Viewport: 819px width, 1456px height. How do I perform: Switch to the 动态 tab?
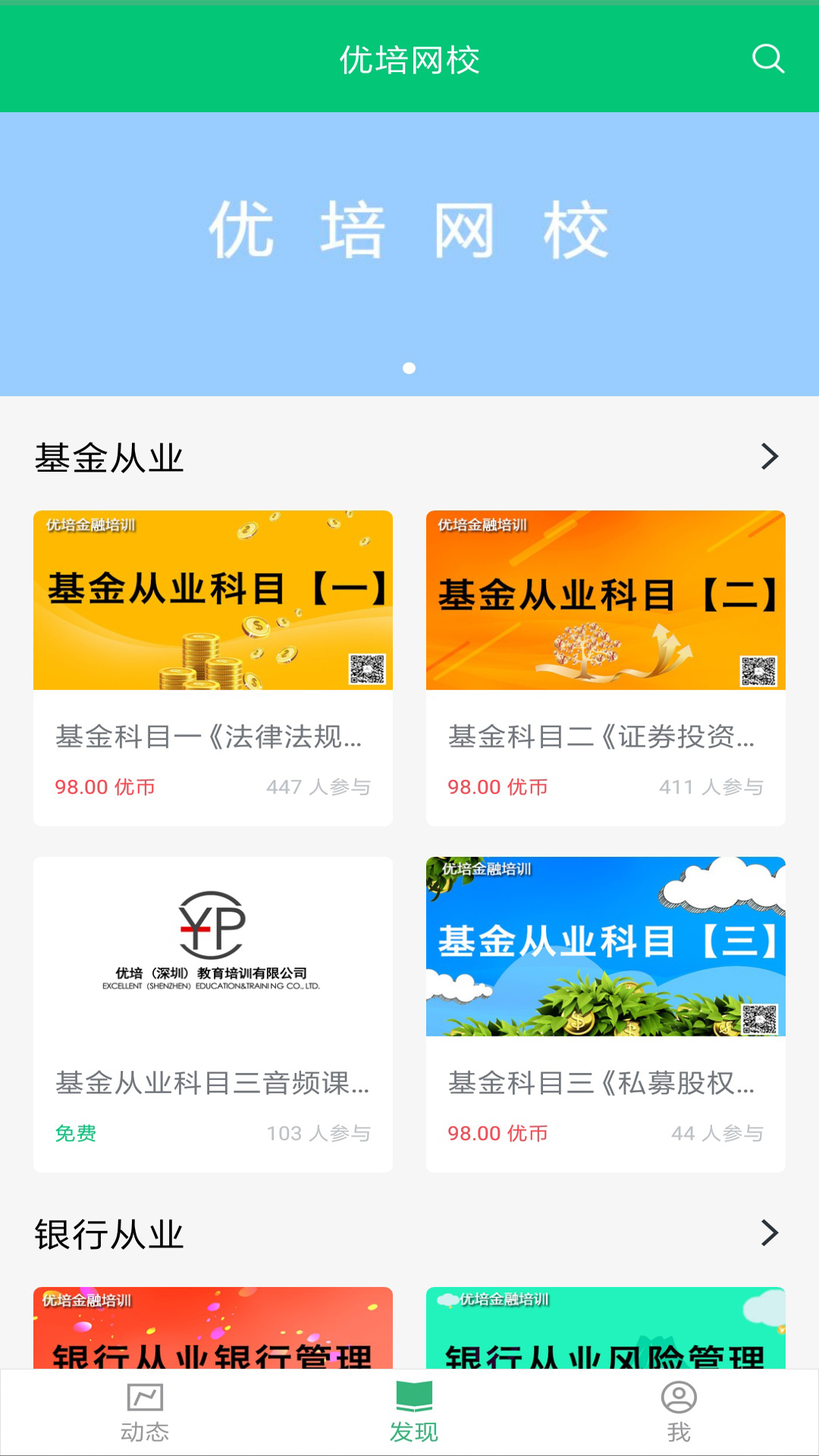pos(145,1413)
